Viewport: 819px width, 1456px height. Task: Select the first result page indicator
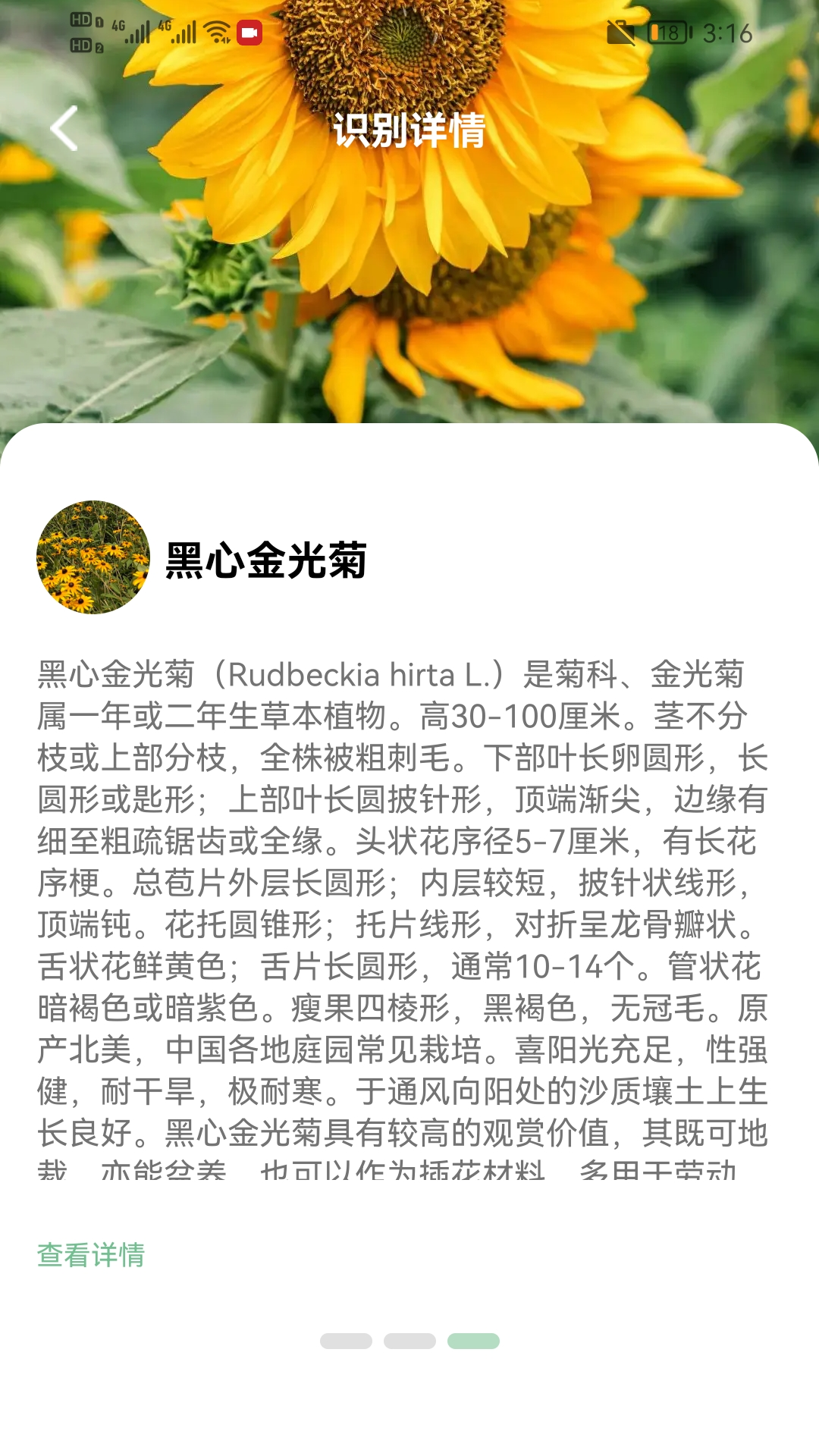(346, 1341)
